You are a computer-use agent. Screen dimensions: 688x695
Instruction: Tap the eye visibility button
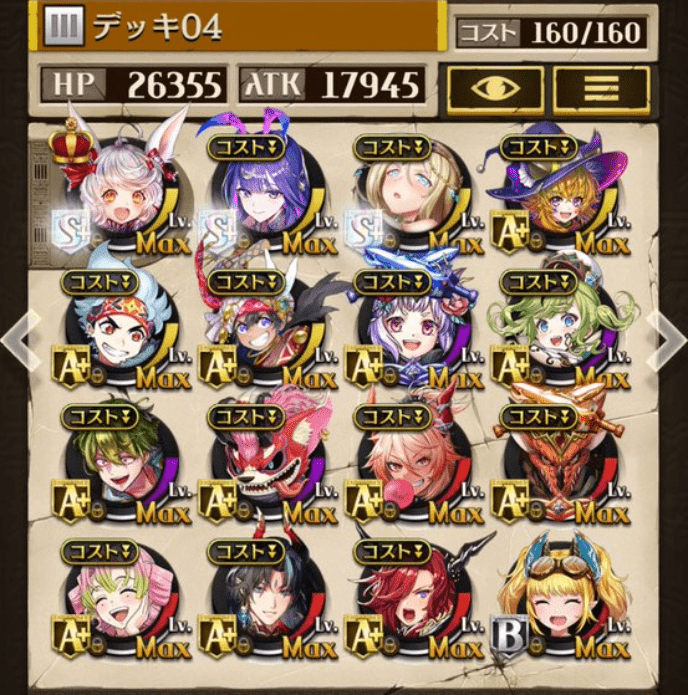494,90
